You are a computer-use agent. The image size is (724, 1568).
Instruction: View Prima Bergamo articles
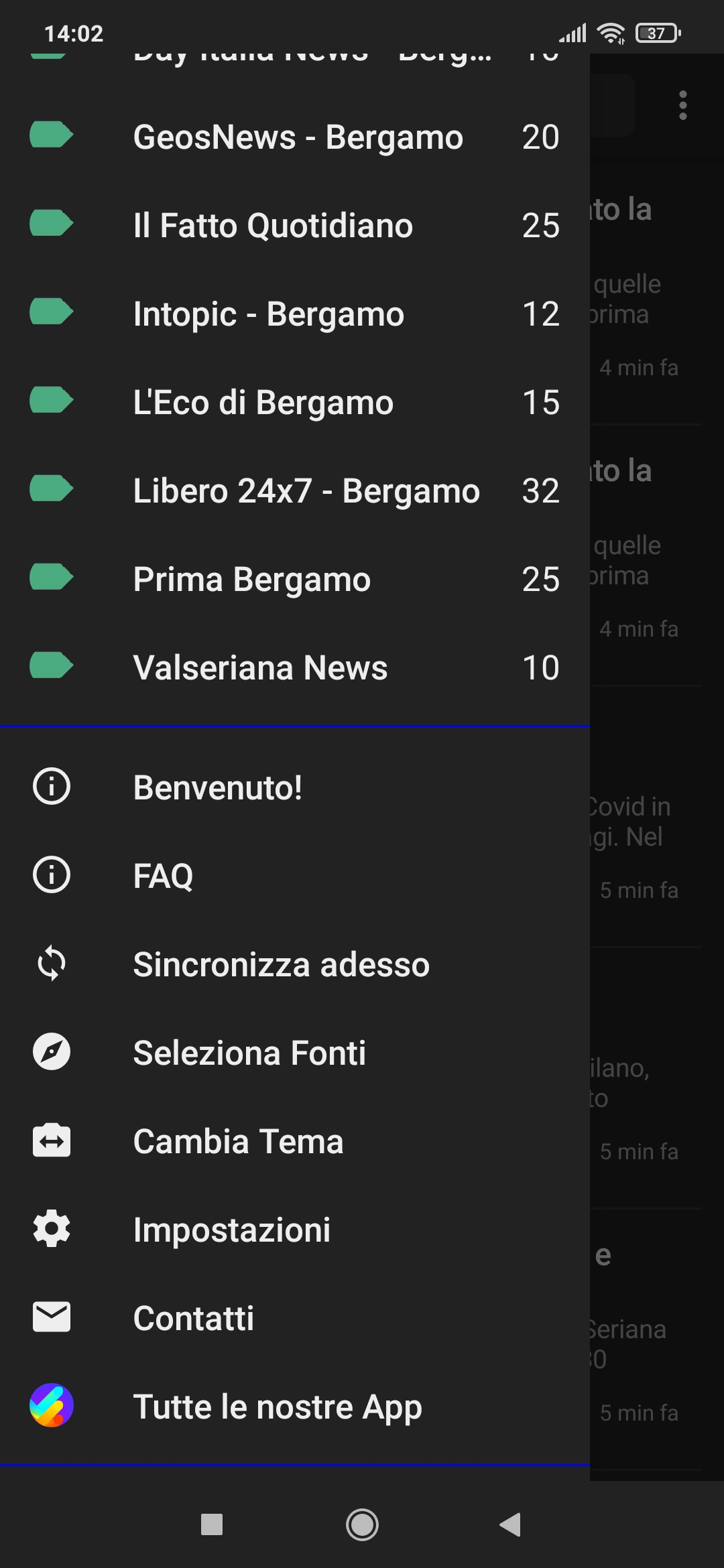[x=295, y=580]
